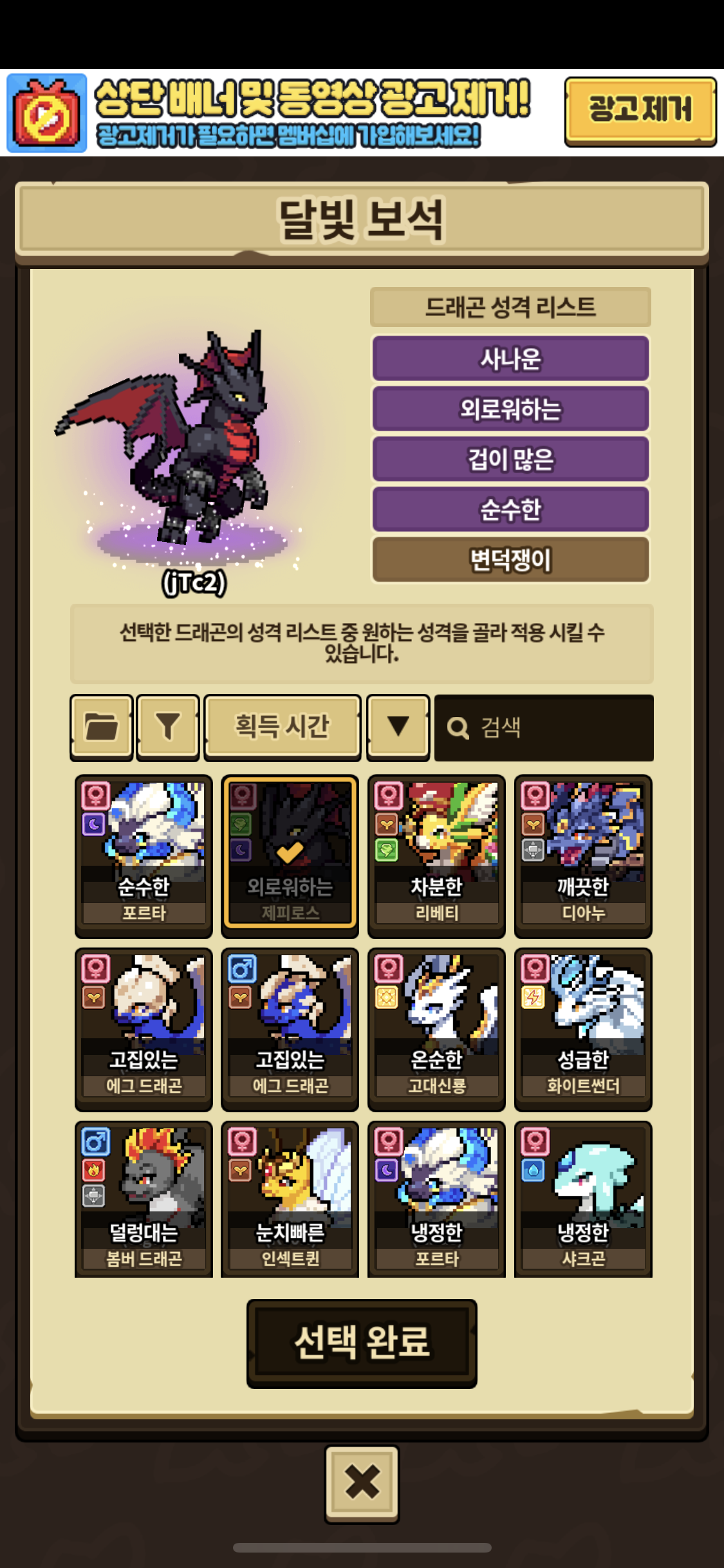Select the 순수한 포르타 dragon card
Screen dimensions: 724x1568
point(144,856)
